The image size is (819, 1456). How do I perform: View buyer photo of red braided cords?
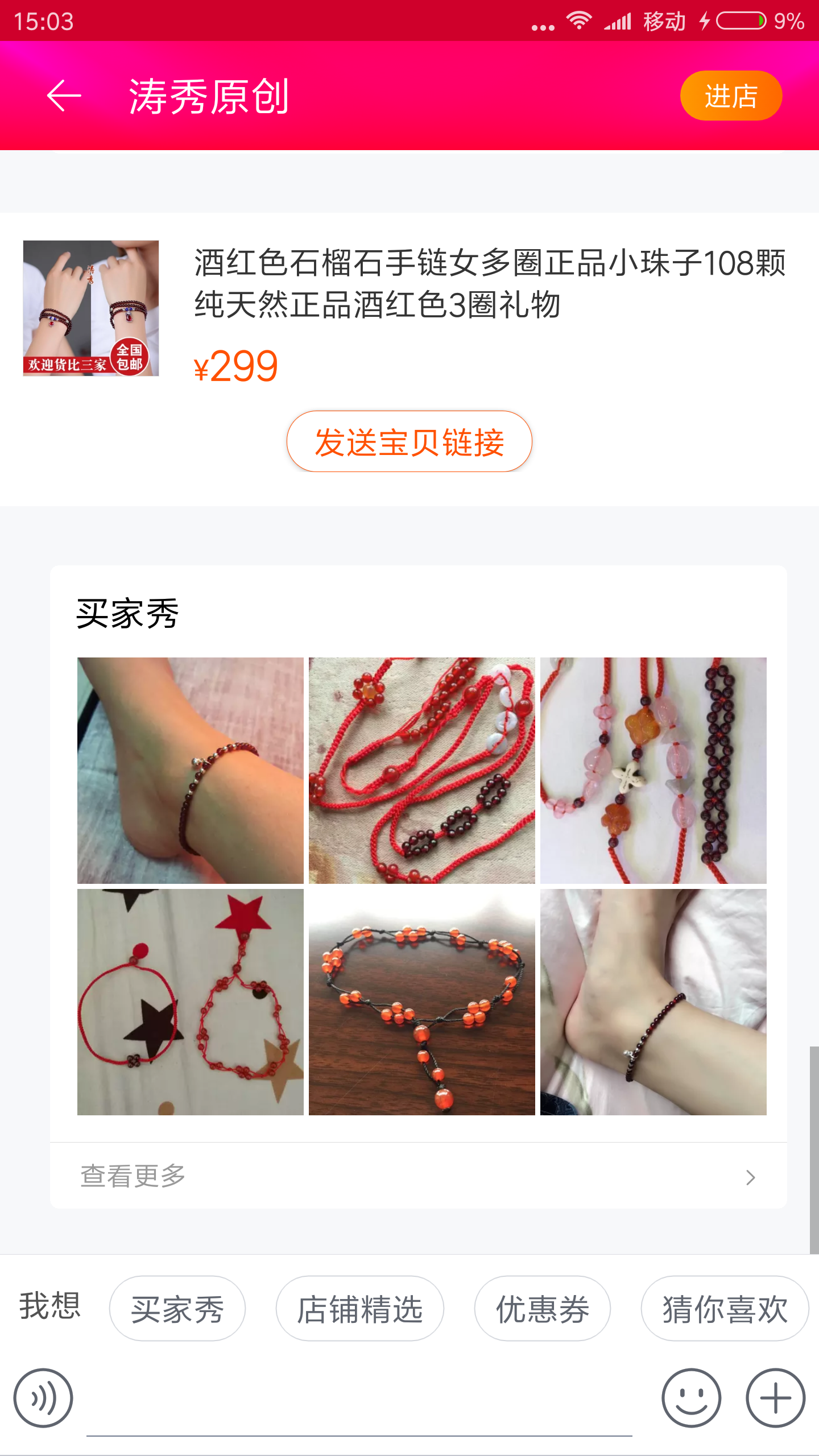point(421,770)
